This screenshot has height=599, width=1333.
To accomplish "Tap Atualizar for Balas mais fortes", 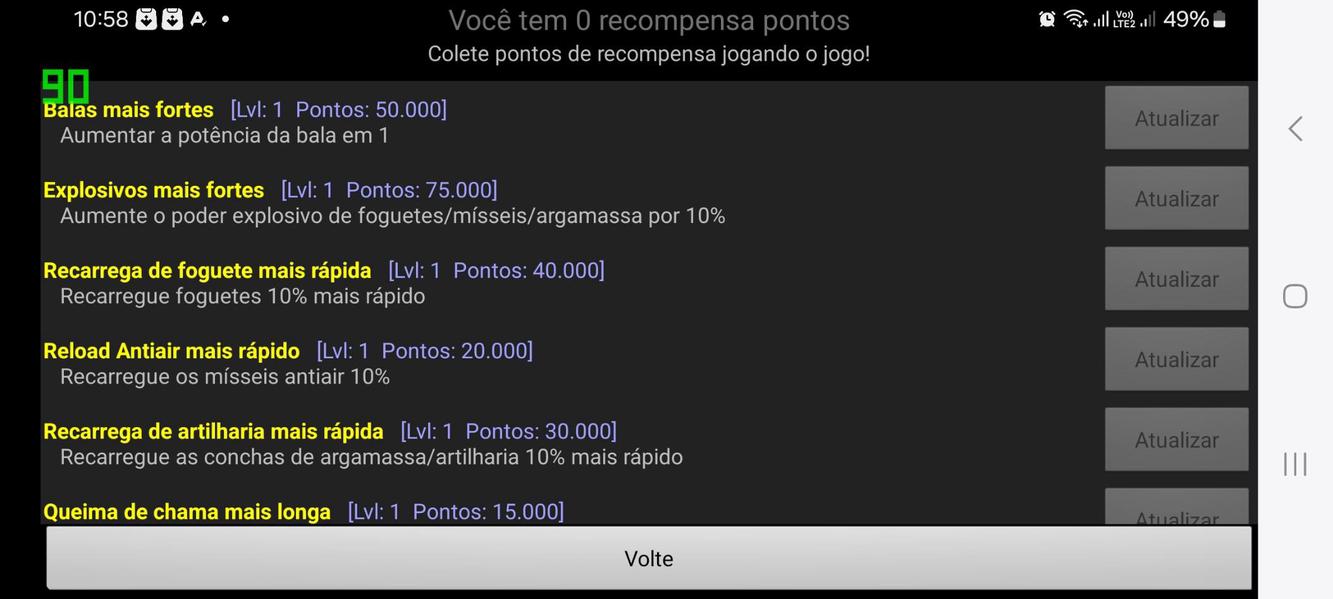I will click(x=1176, y=118).
